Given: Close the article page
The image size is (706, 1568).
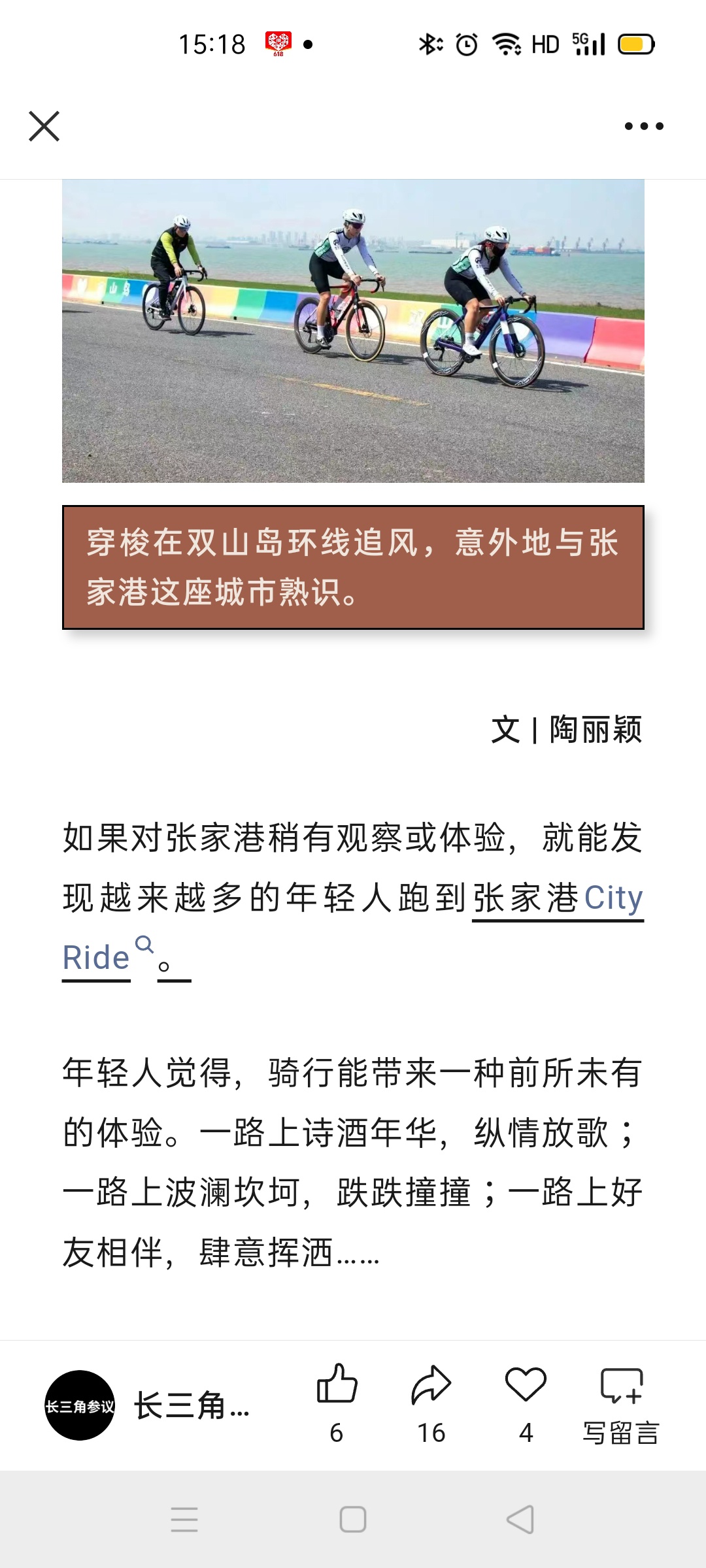Looking at the screenshot, I should (44, 126).
